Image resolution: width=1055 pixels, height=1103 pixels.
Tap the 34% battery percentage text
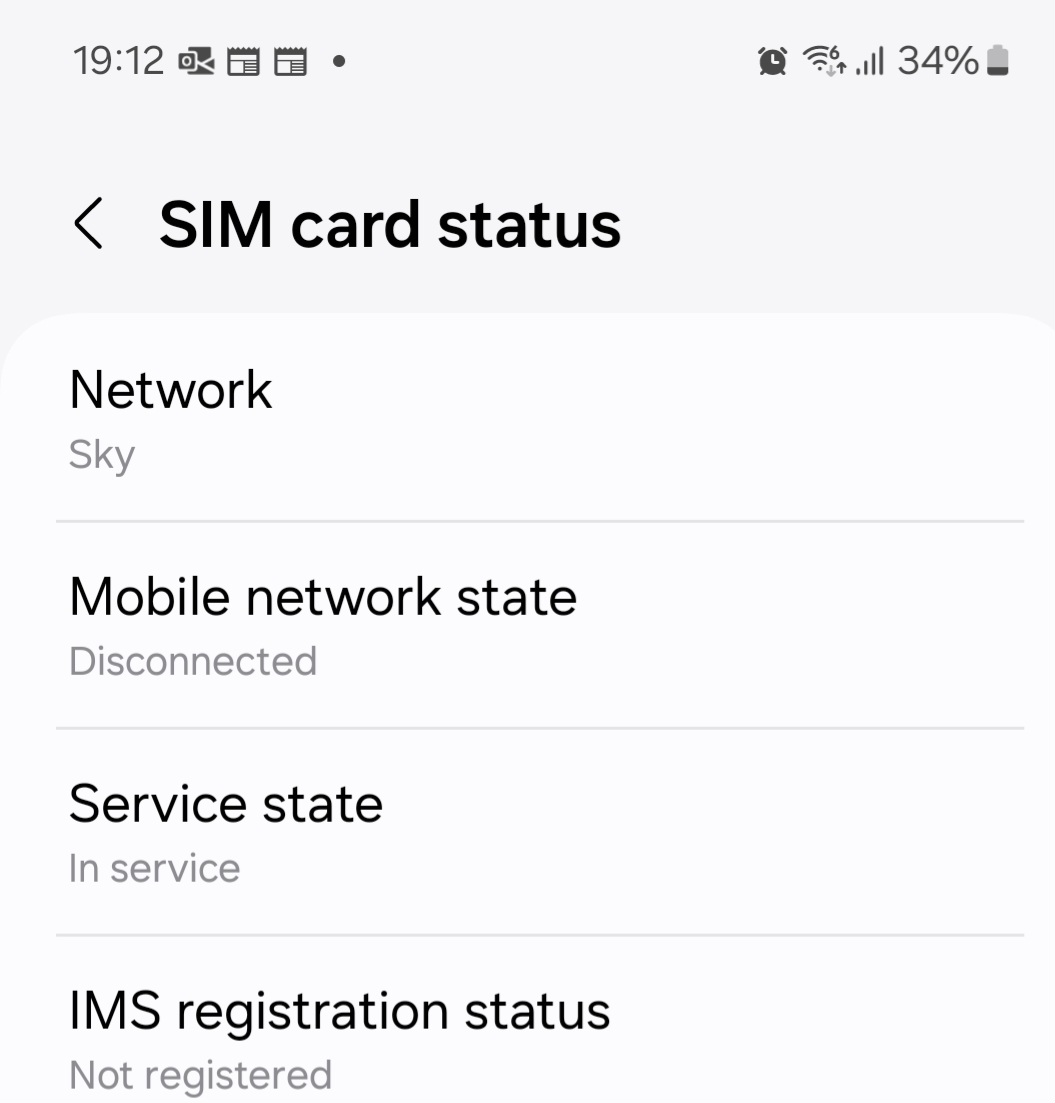[x=938, y=61]
